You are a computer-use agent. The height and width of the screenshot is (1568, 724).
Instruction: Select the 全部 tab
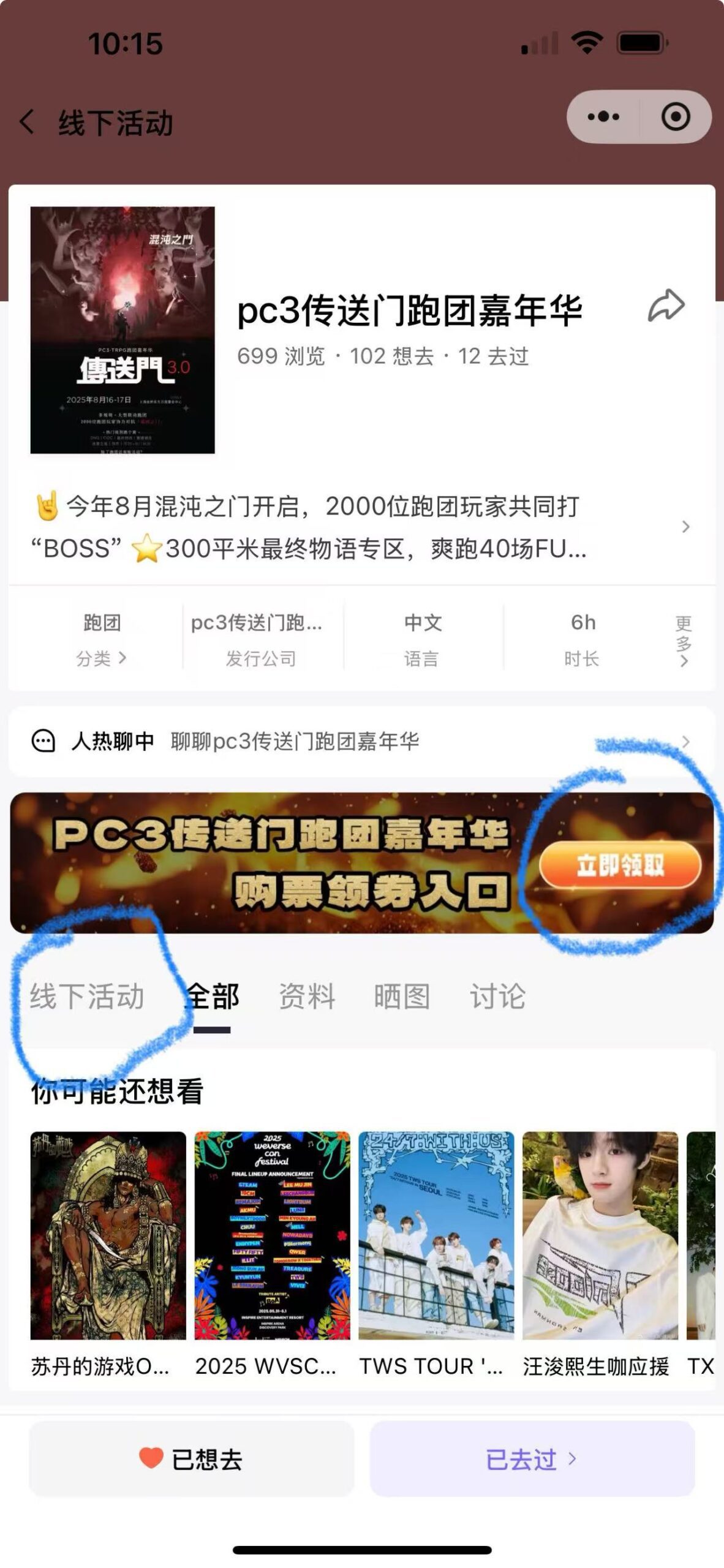point(212,997)
